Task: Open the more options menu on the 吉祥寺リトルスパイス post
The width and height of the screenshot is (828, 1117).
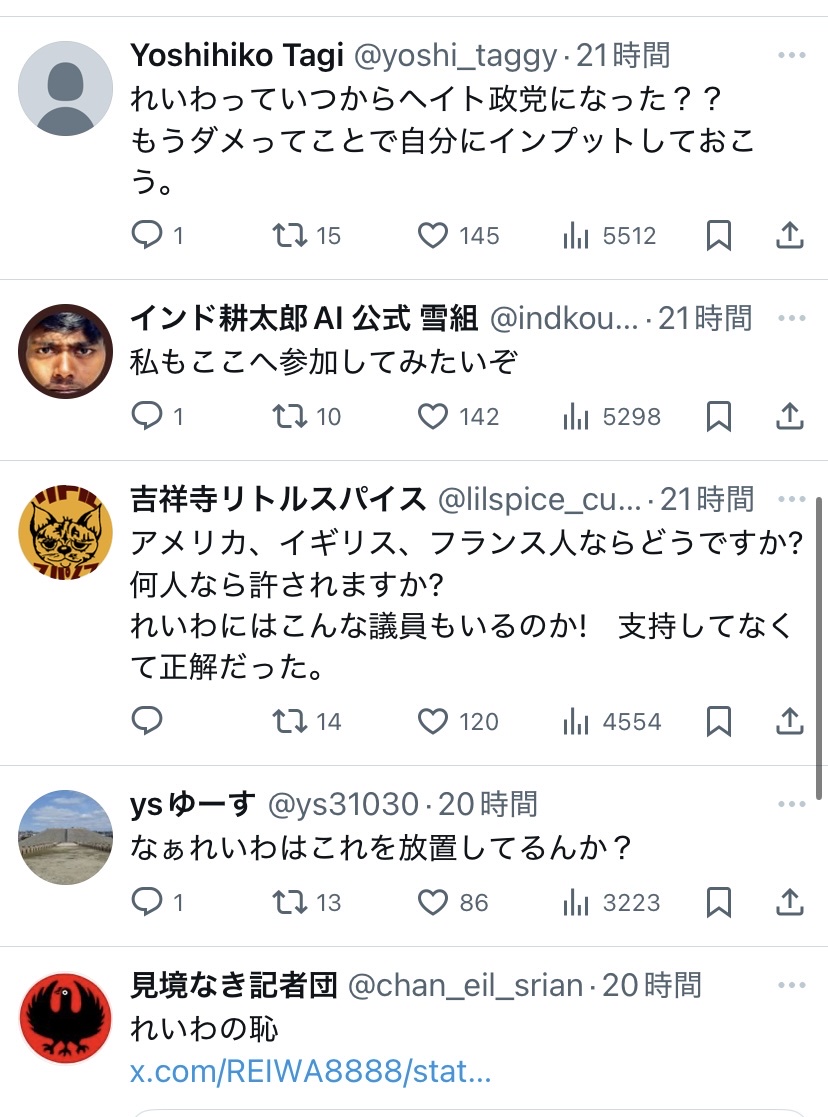Action: coord(791,499)
